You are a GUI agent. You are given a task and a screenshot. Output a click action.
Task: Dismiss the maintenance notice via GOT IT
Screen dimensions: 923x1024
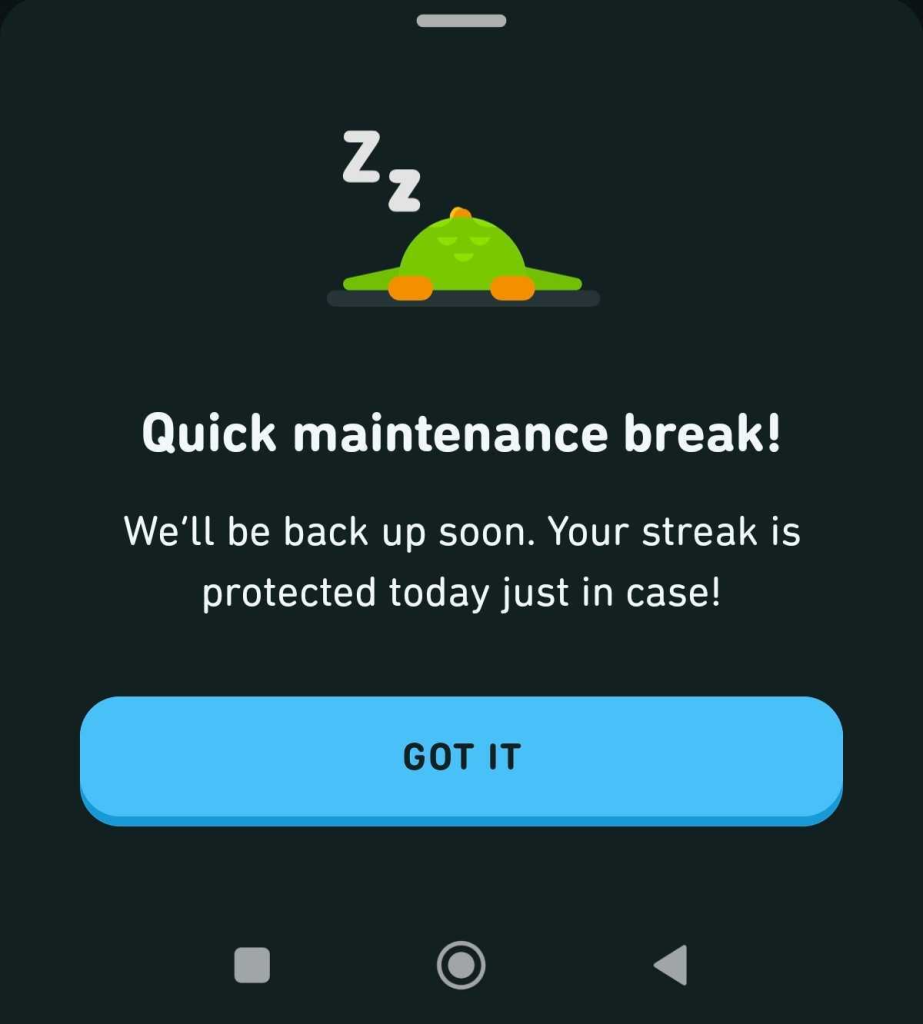click(461, 758)
